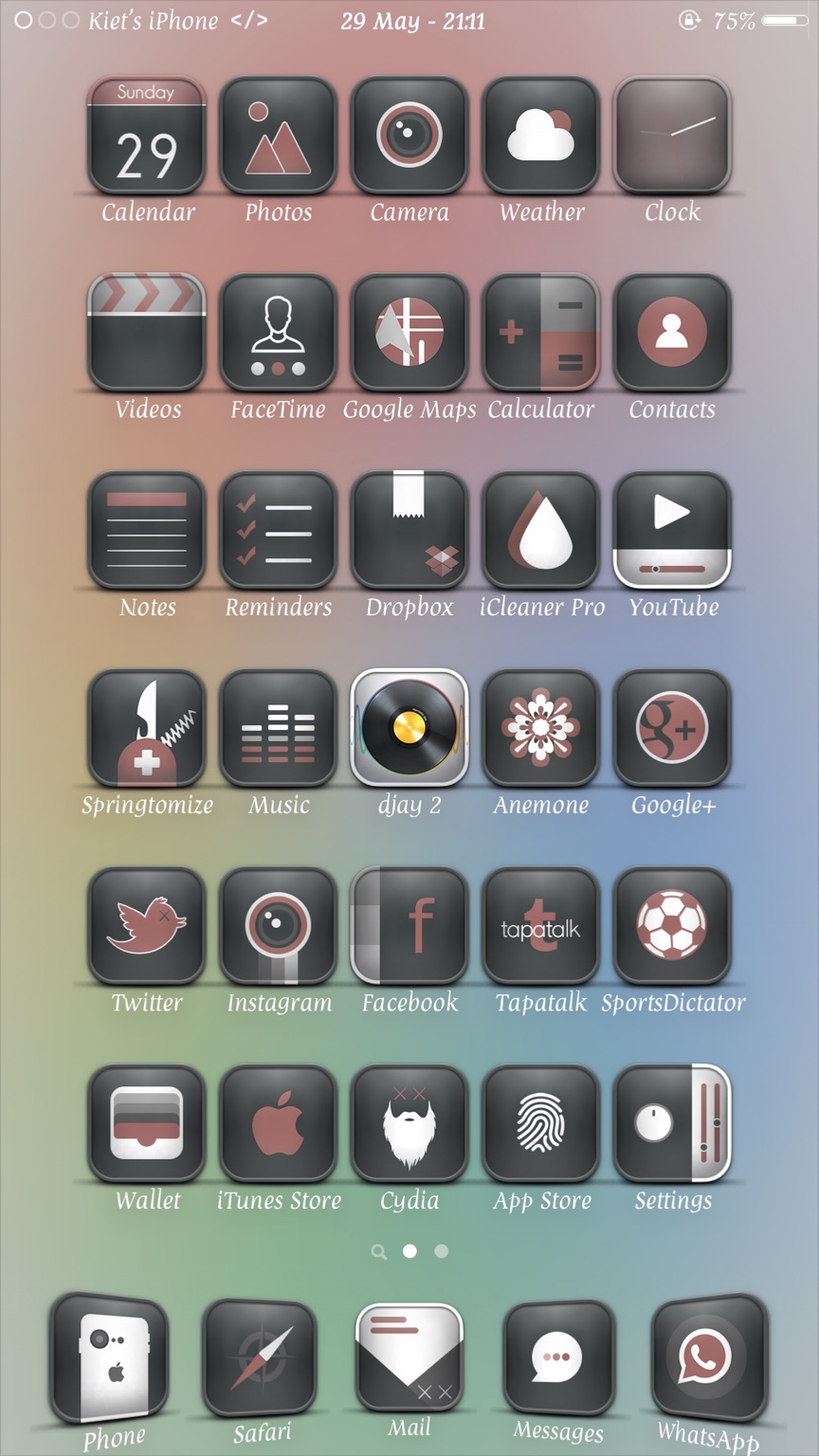The height and width of the screenshot is (1456, 819).
Task: Open Dropbox
Action: click(x=409, y=531)
